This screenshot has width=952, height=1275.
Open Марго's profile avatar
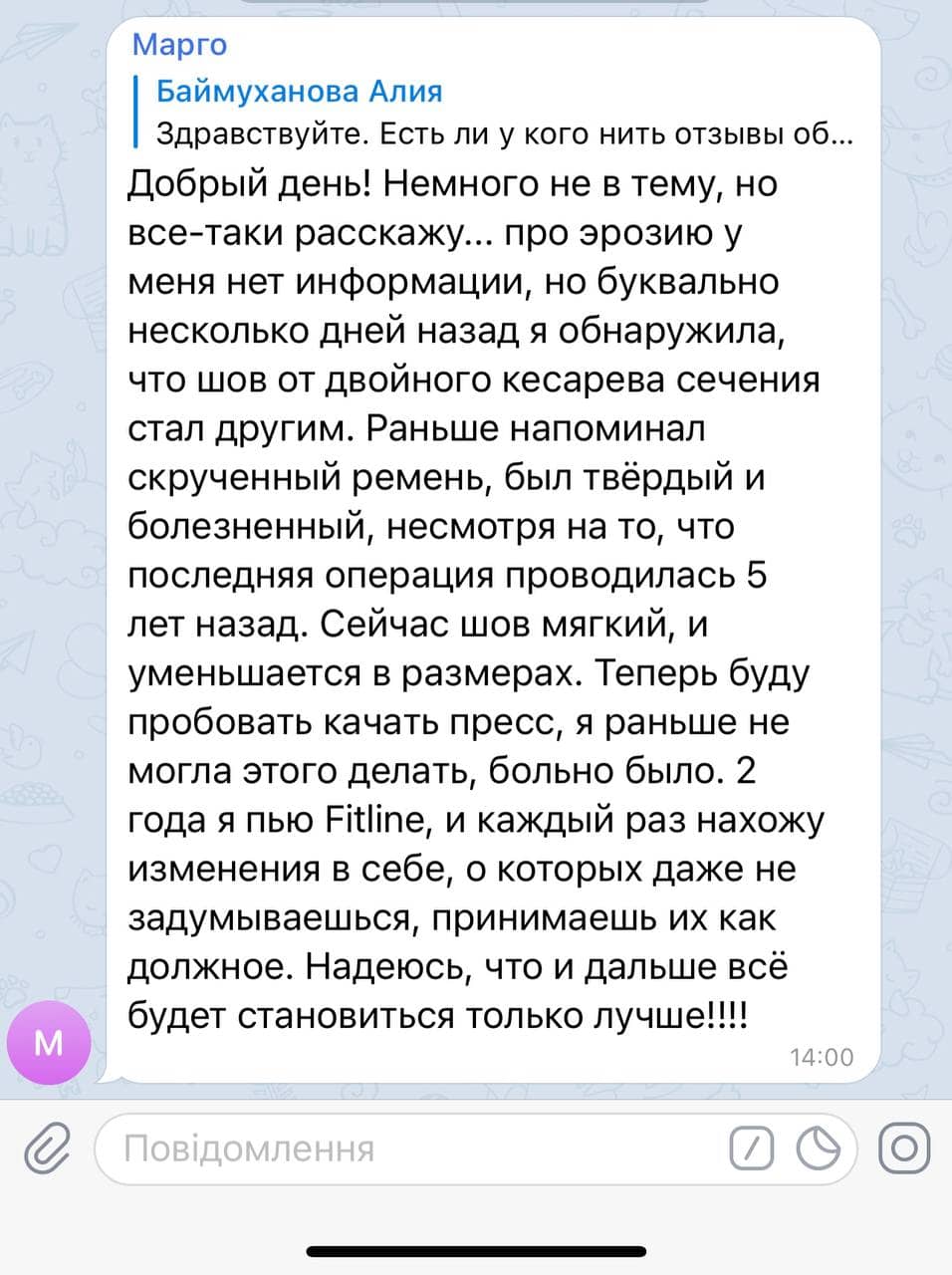click(x=48, y=1043)
